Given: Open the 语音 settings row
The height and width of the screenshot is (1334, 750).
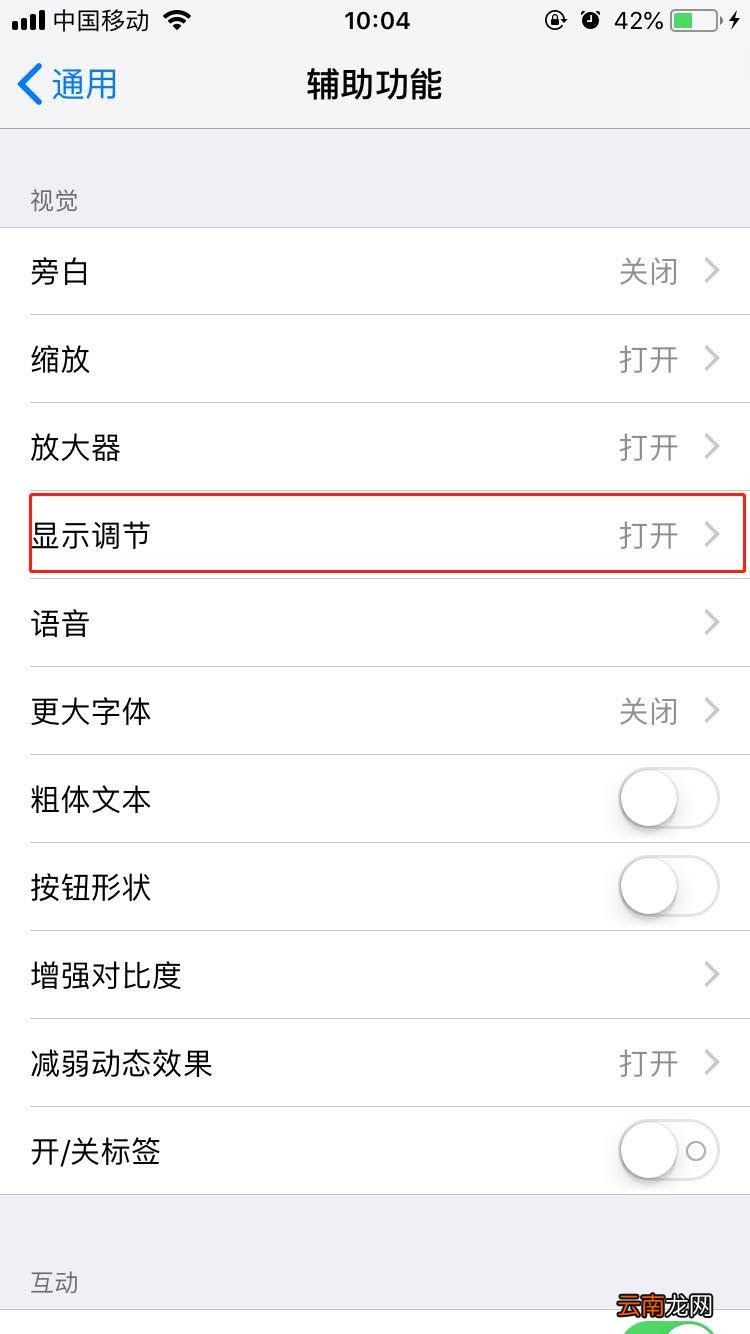Looking at the screenshot, I should point(375,623).
